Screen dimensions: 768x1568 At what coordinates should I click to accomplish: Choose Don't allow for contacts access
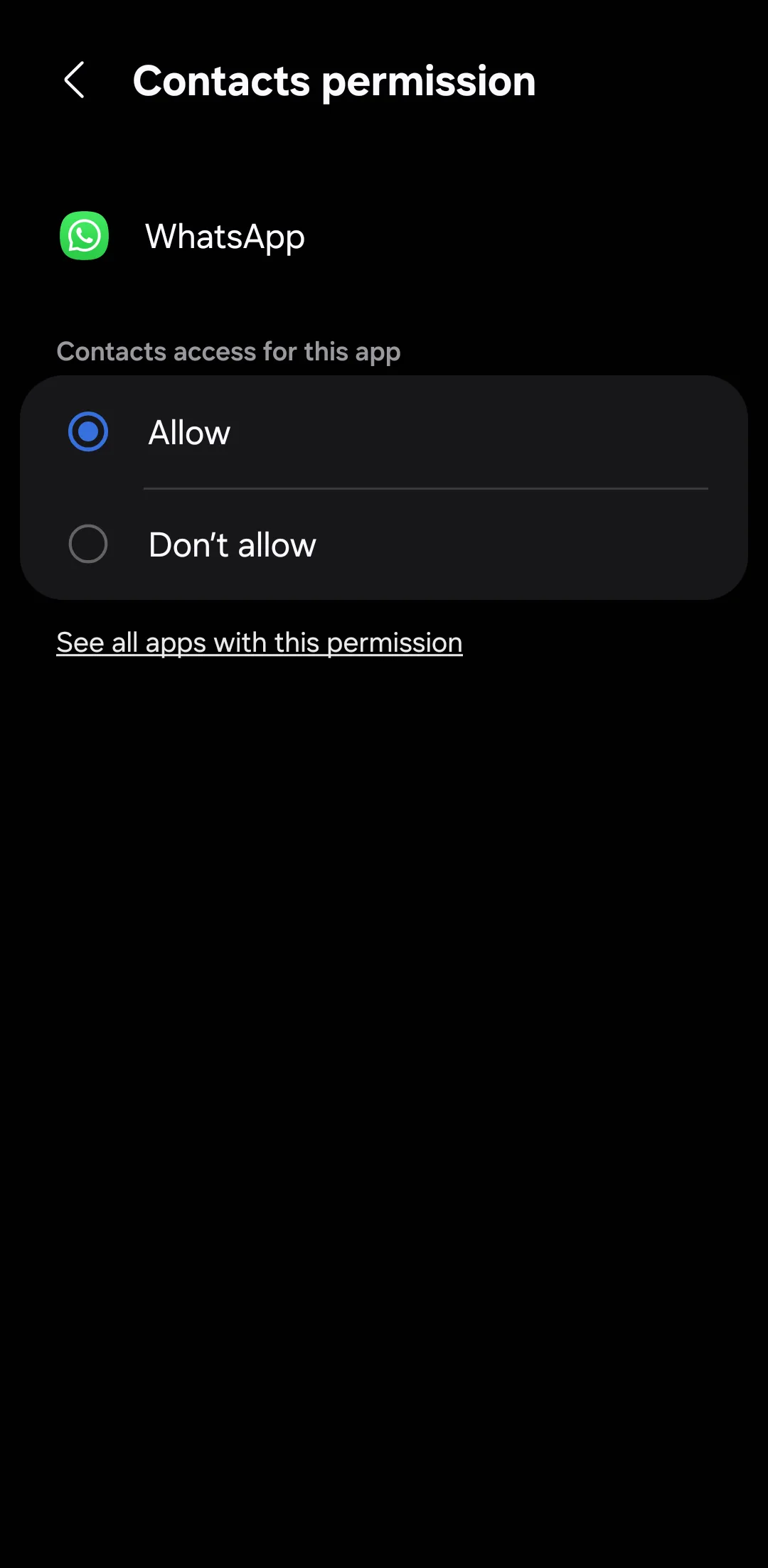click(88, 544)
